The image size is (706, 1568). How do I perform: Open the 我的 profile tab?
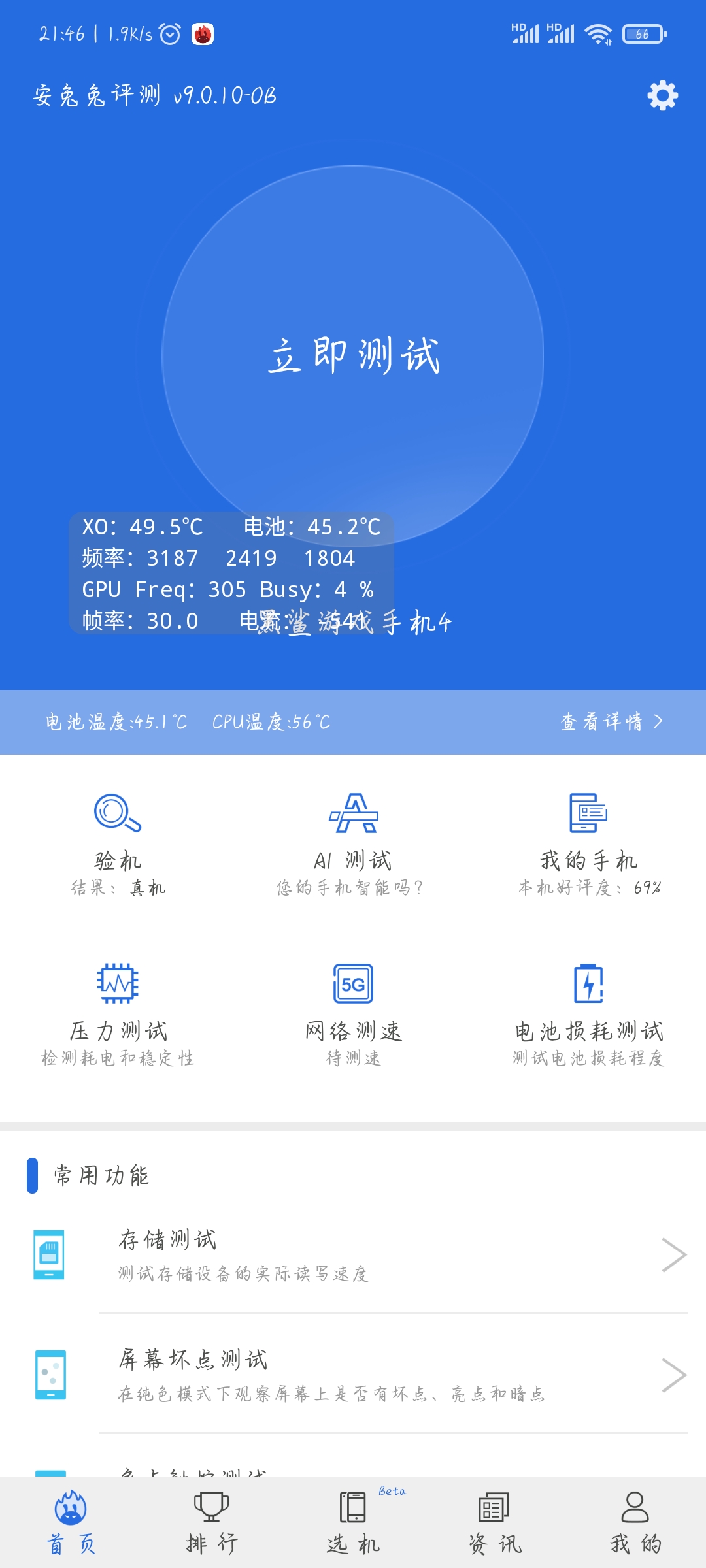[x=635, y=1522]
